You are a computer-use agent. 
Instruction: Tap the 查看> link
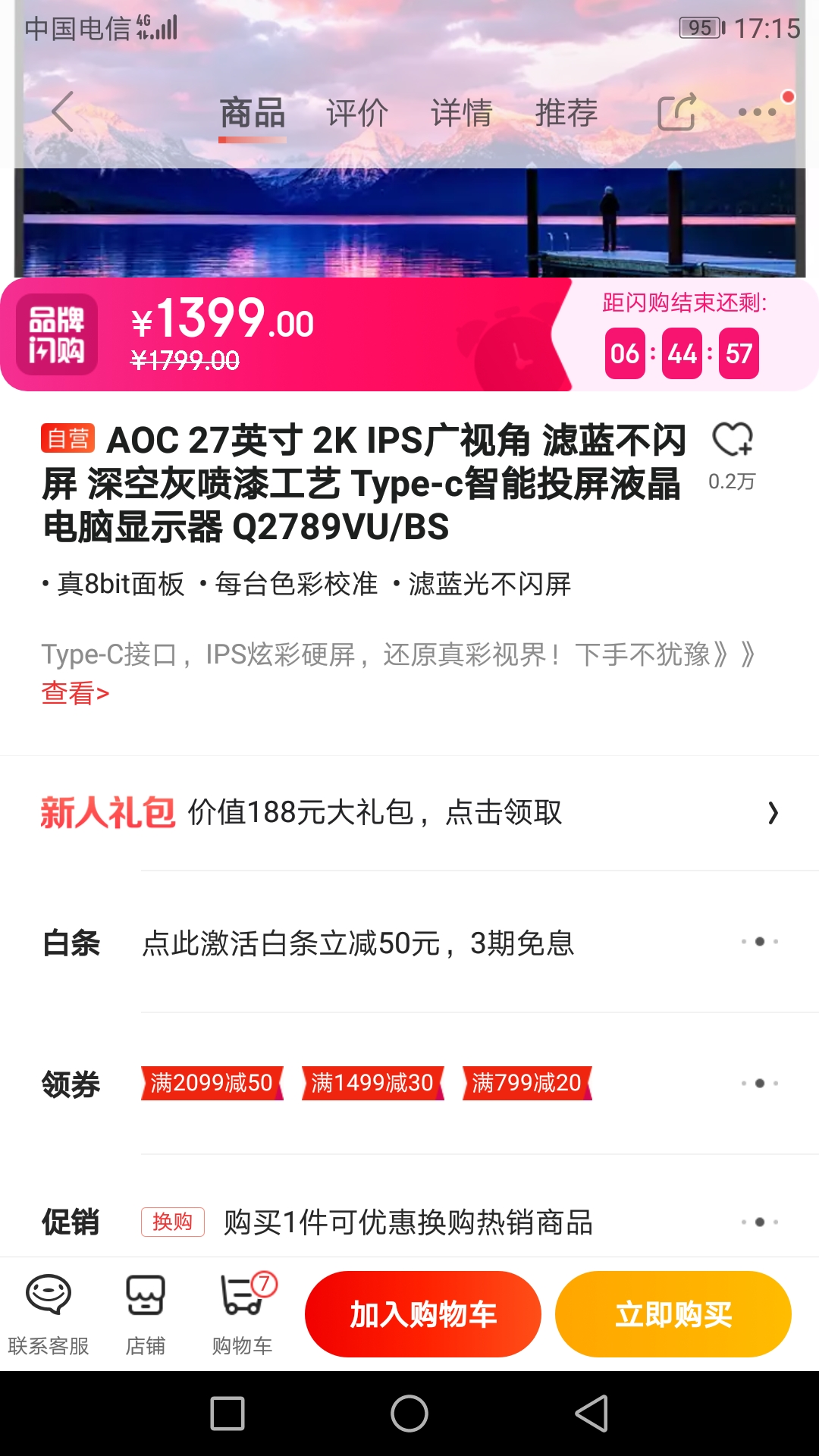click(75, 693)
